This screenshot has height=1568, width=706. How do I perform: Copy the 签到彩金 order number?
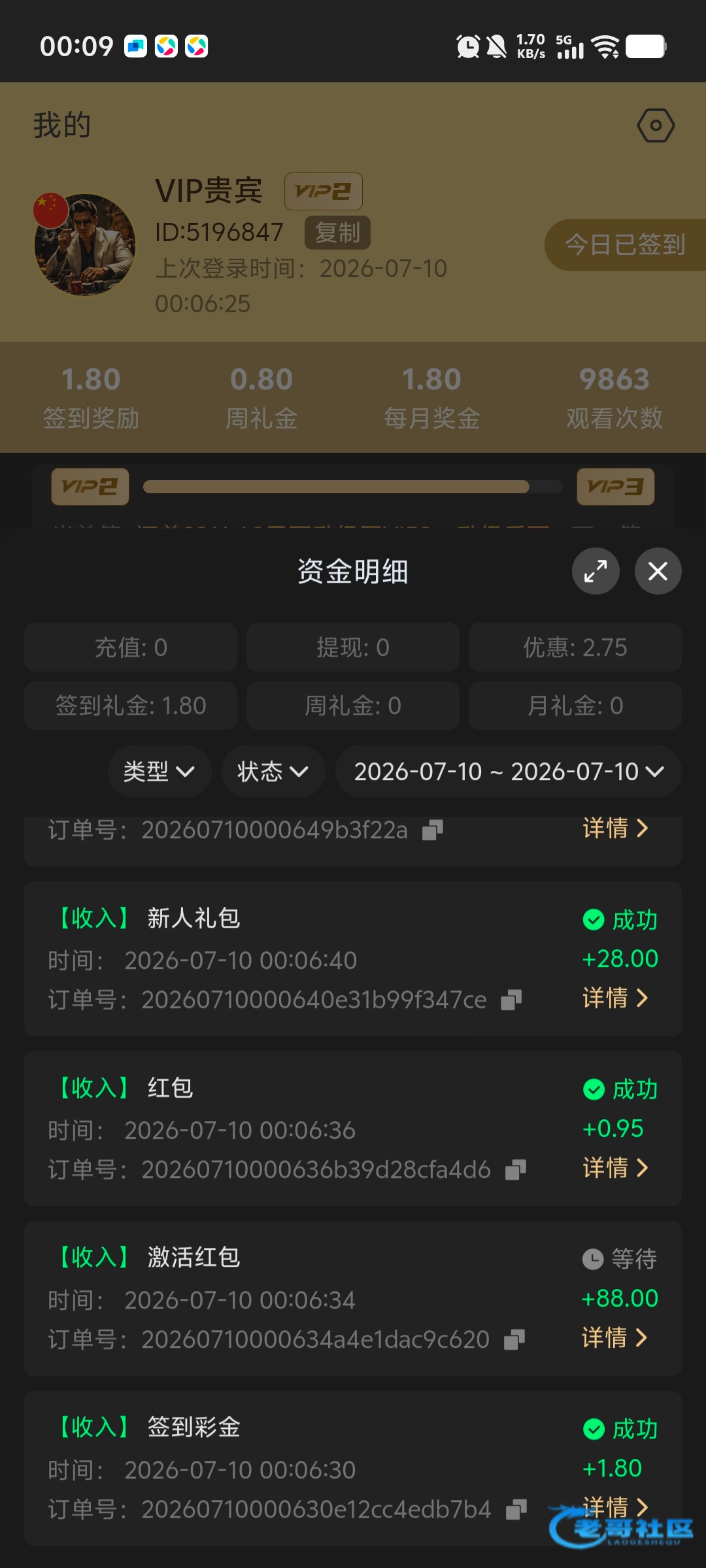click(x=516, y=1509)
